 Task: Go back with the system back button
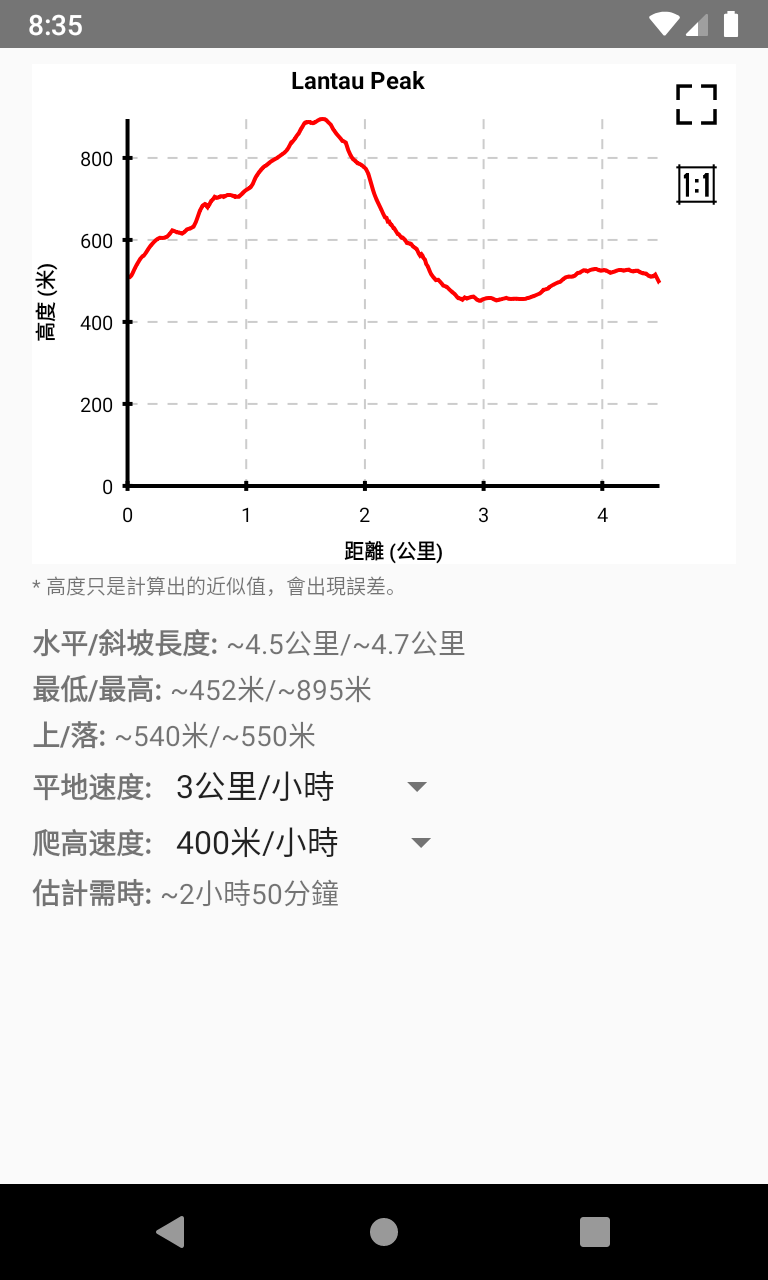[171, 1232]
